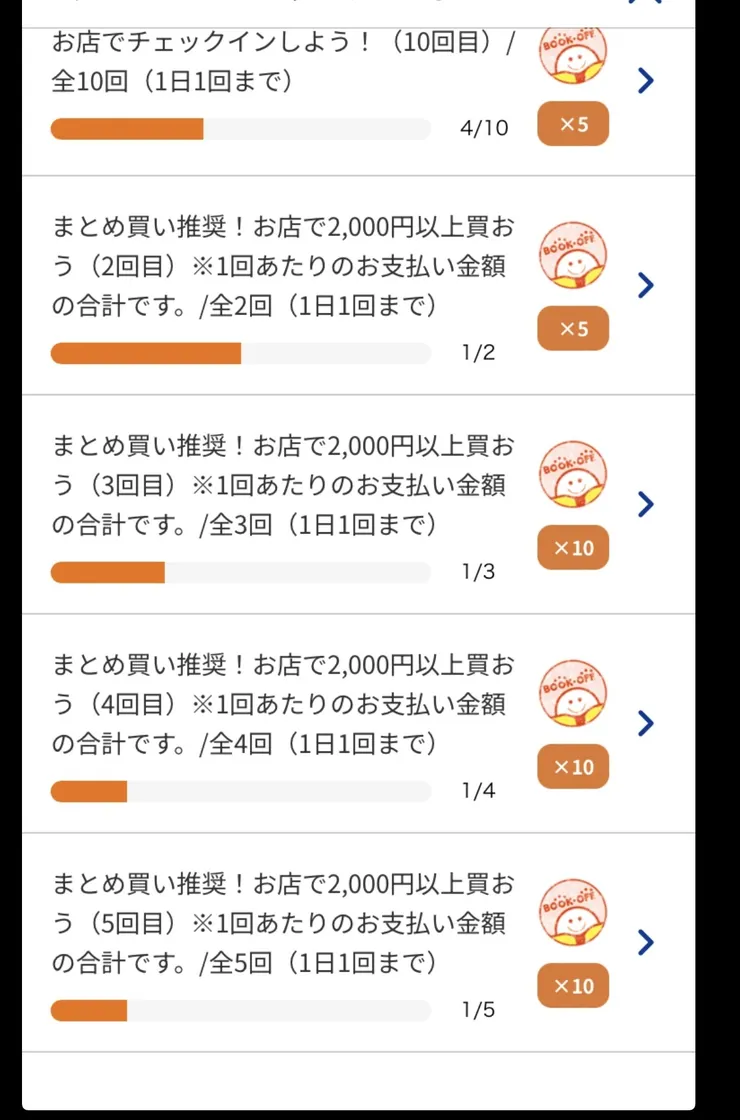This screenshot has width=740, height=1120.
Task: Click the ×5 badge on the 2回目 bulk-buy mission
Action: point(572,328)
